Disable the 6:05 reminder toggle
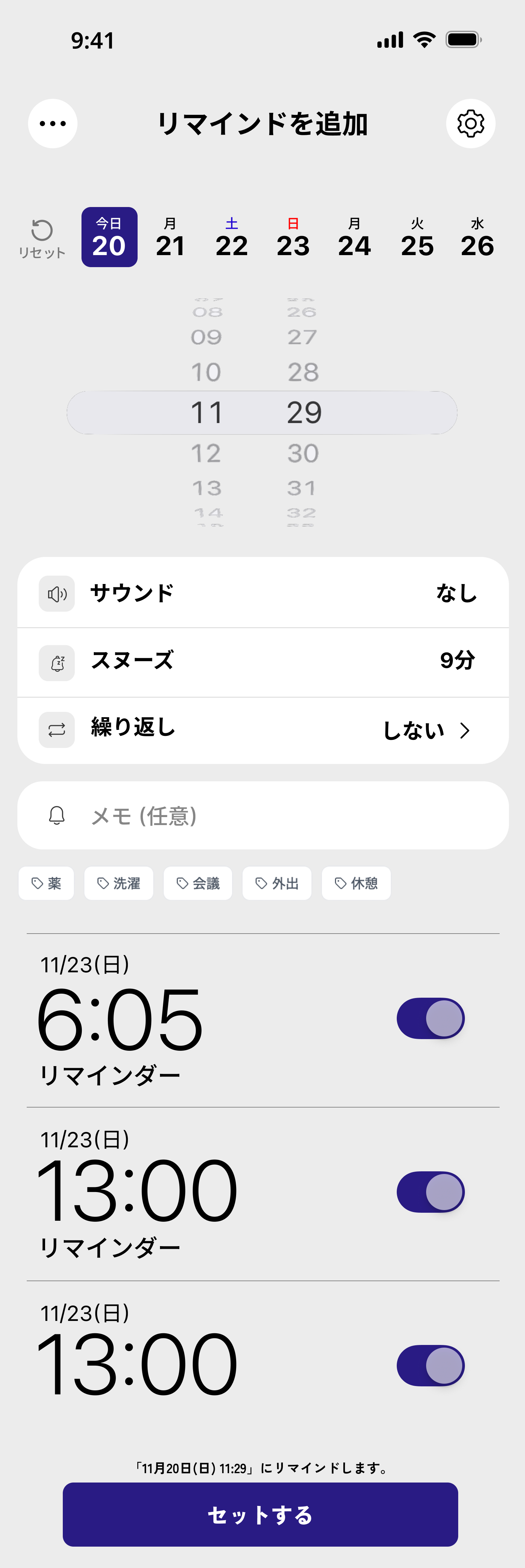525x1568 pixels. 430,1017
